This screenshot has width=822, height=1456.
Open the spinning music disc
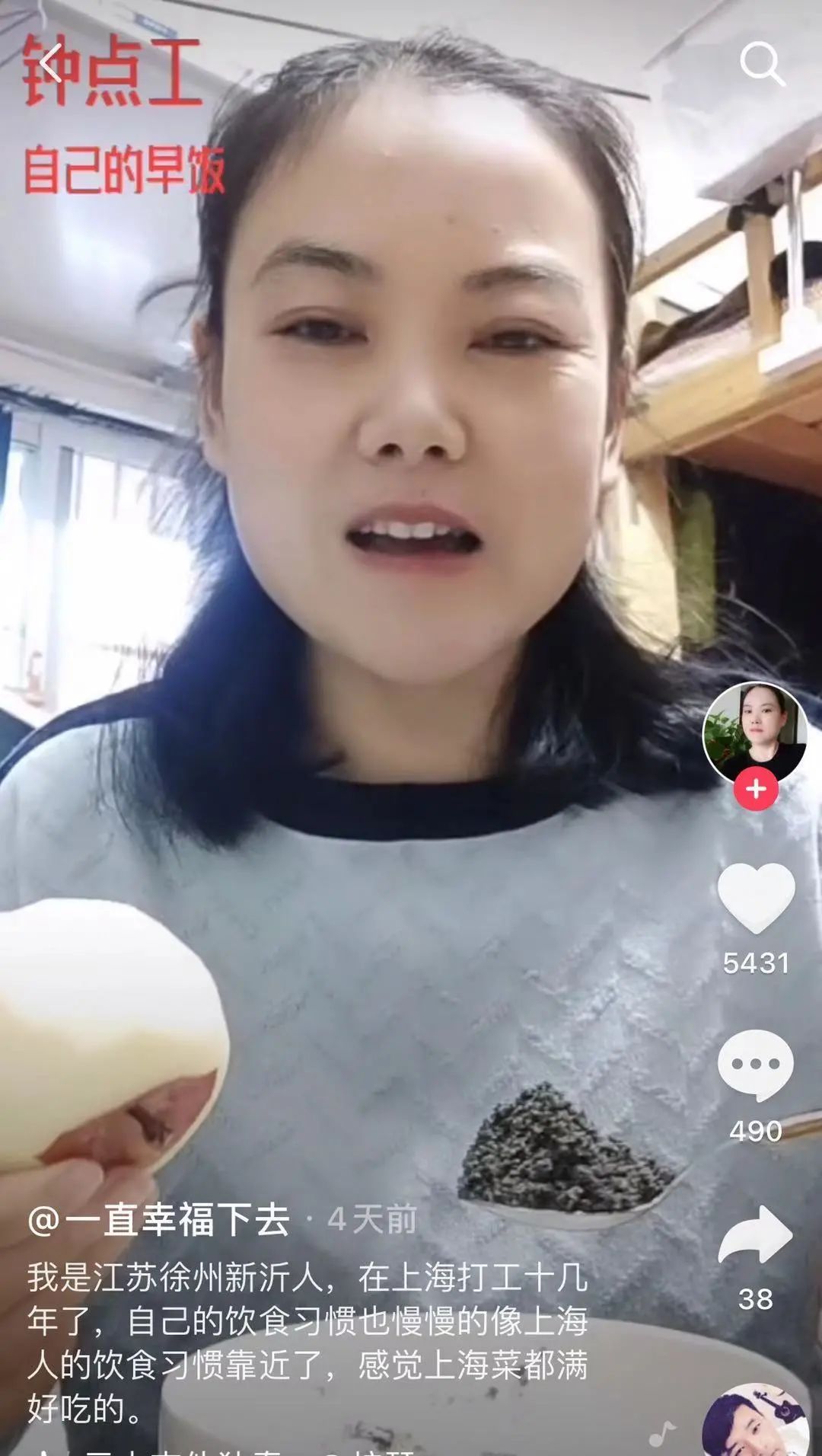coord(756,1422)
